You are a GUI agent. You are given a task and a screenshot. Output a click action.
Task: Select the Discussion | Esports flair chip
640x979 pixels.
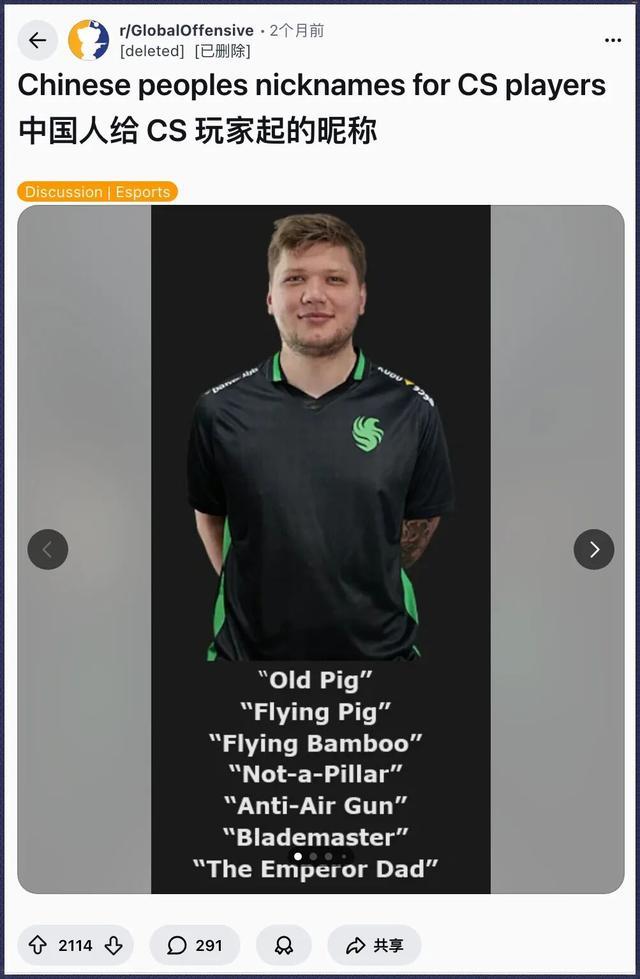pyautogui.click(x=97, y=192)
